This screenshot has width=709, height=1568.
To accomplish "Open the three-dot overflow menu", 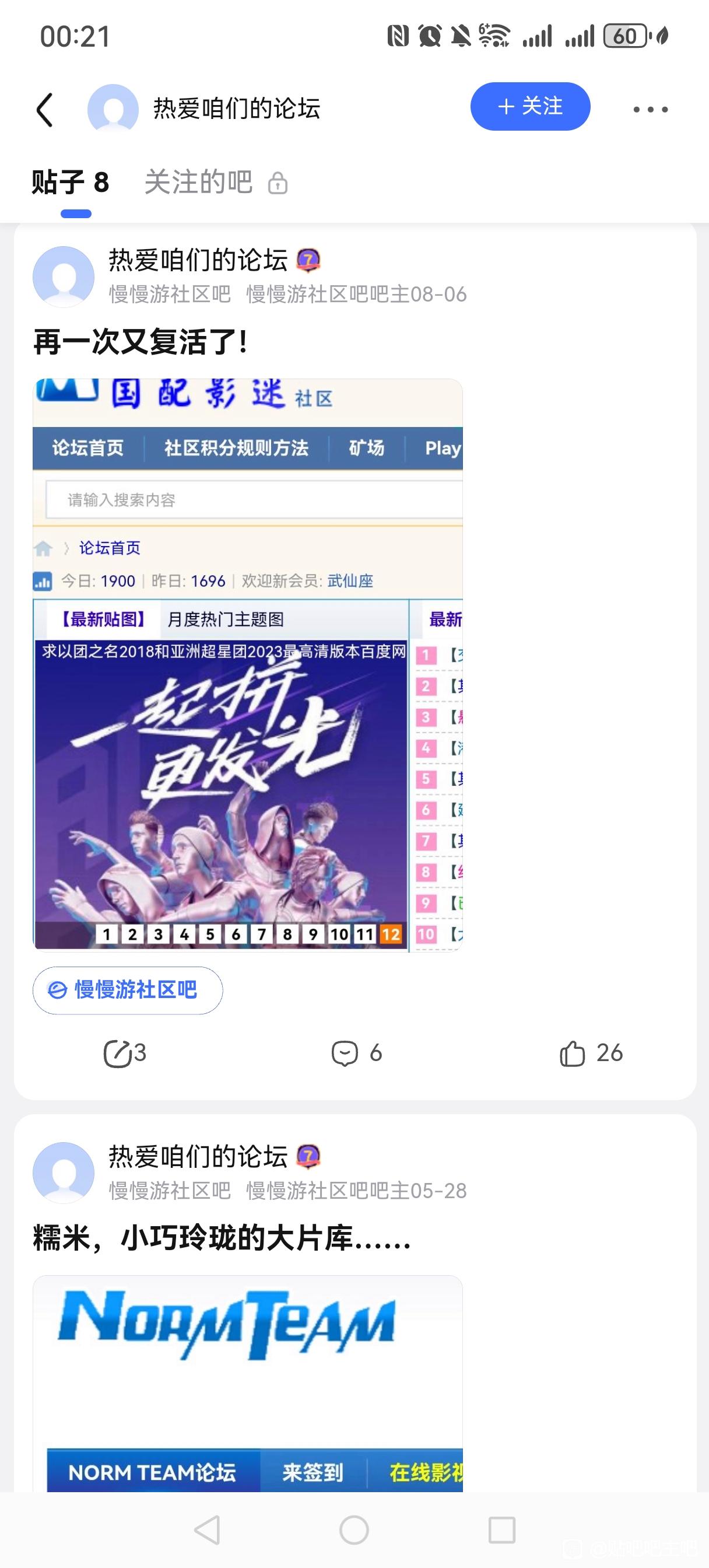I will coord(650,110).
